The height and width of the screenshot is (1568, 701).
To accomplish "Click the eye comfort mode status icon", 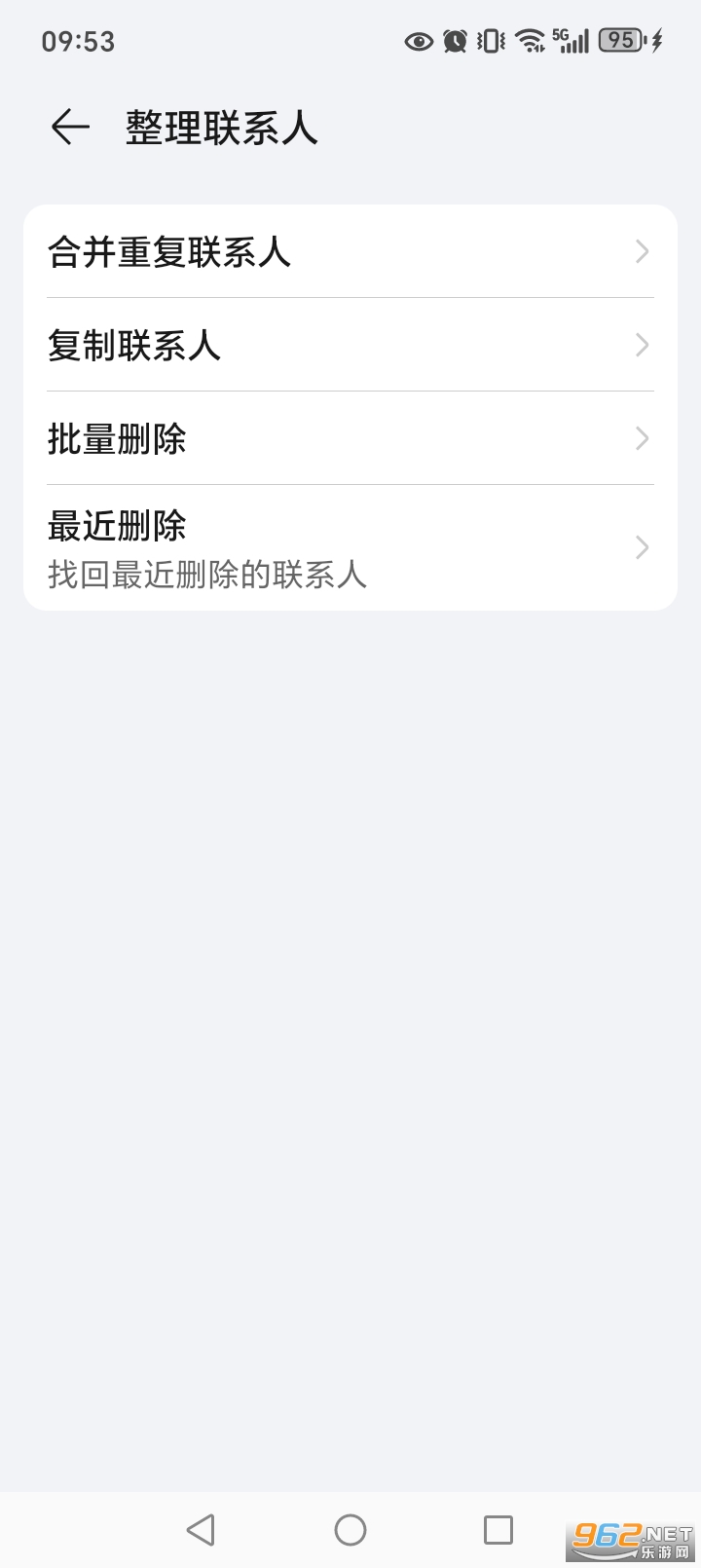I will (x=418, y=41).
